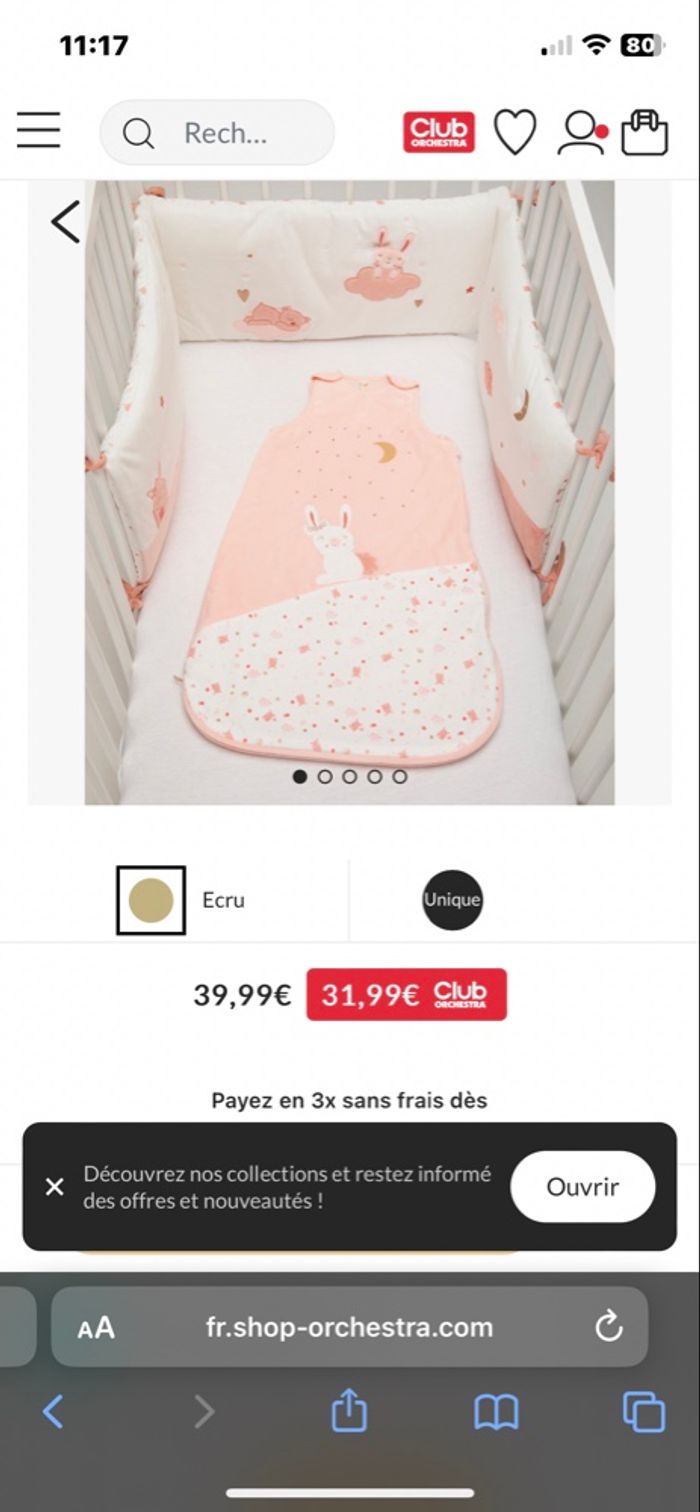Open the hamburger menu
This screenshot has width=700, height=1512.
click(x=39, y=131)
